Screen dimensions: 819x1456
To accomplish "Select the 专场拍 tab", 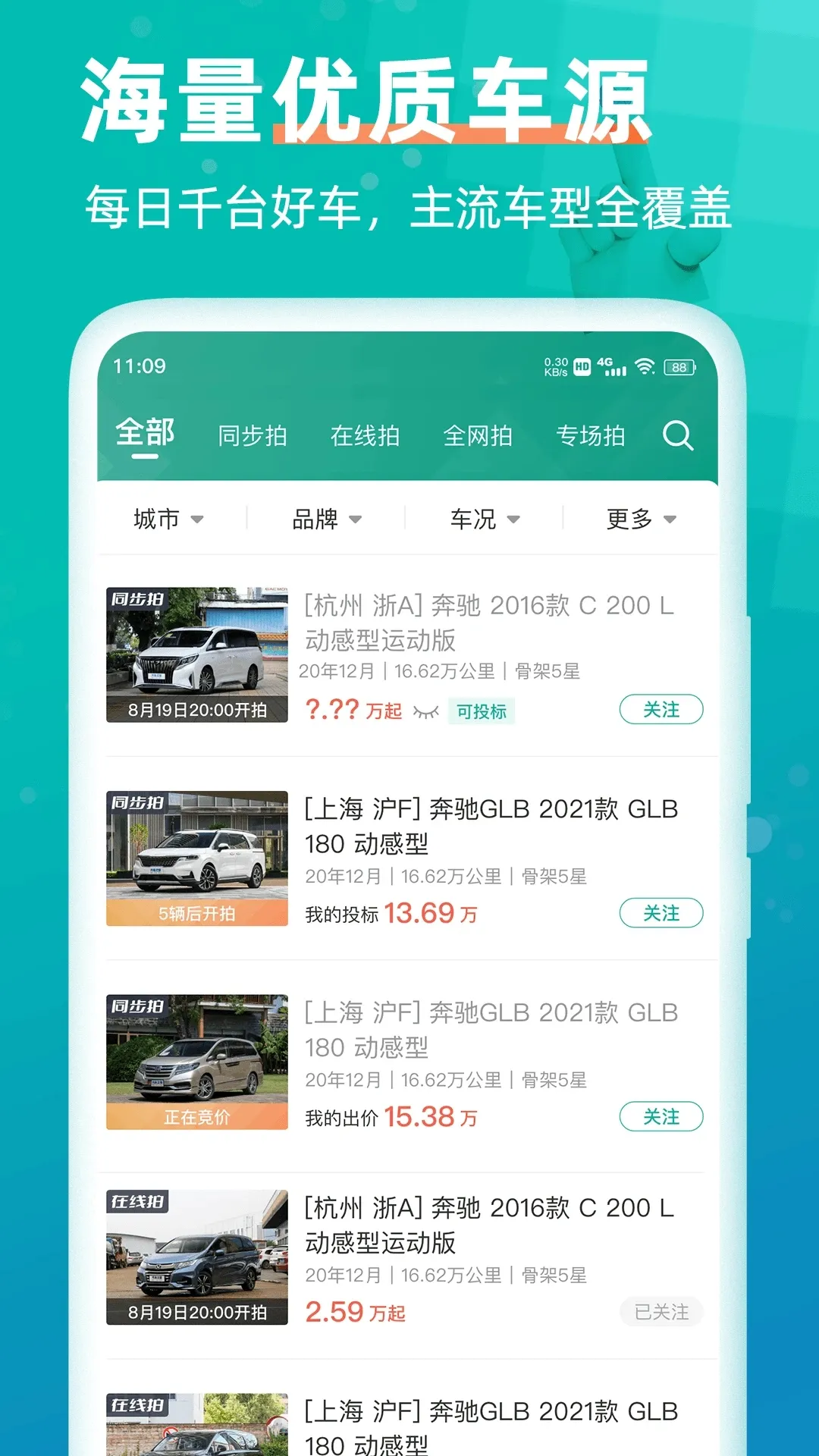I will [591, 436].
